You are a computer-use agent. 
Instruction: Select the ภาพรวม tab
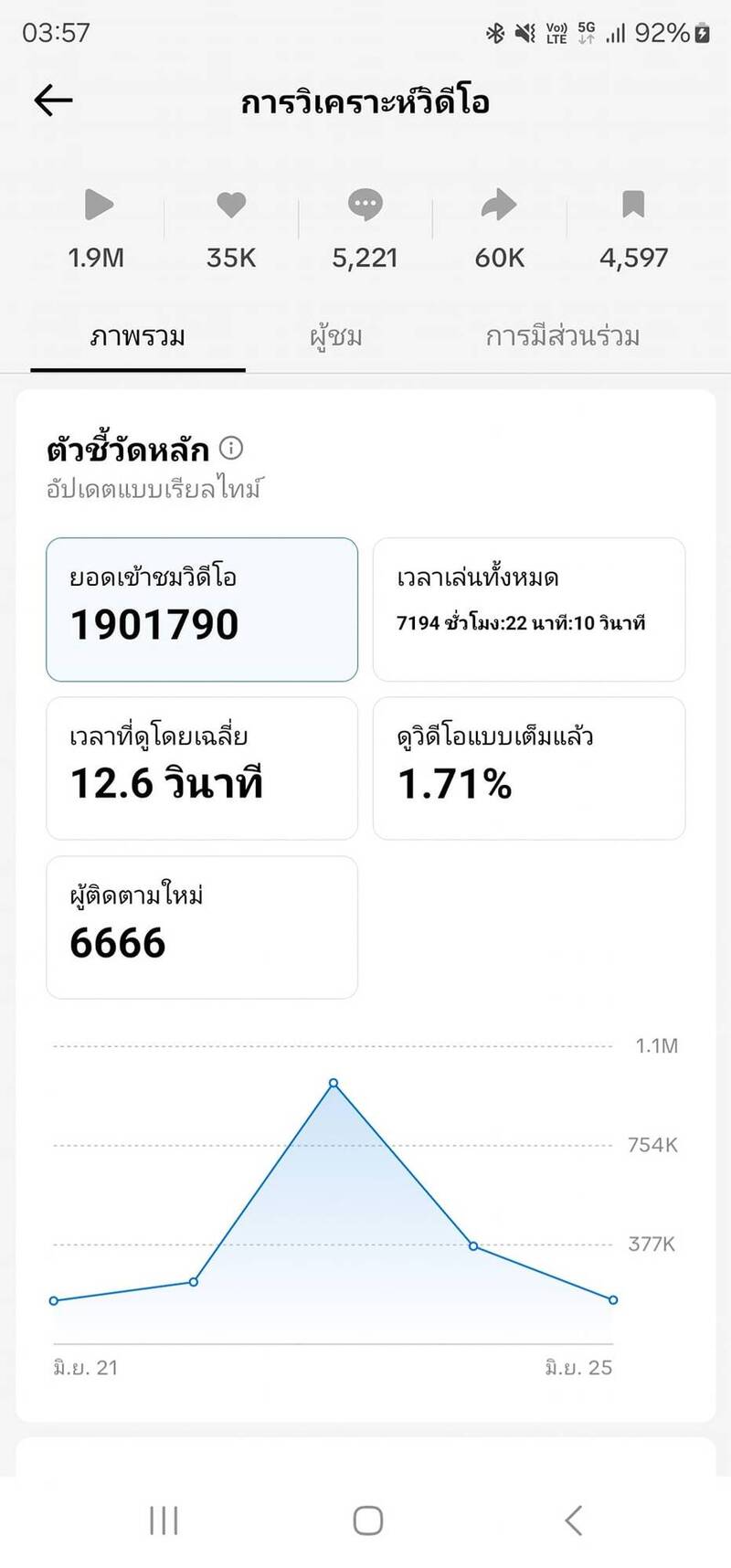tap(138, 336)
